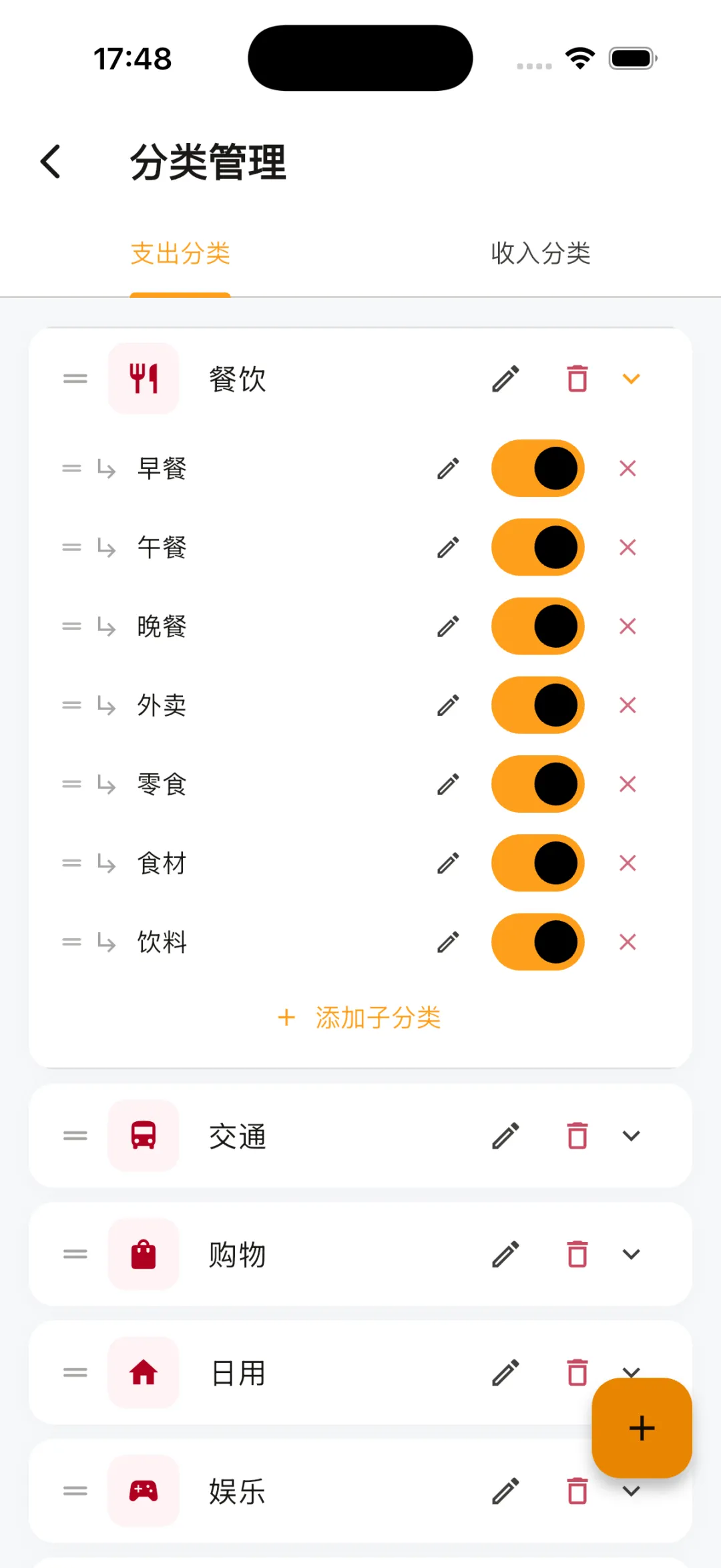This screenshot has height=1568, width=721.
Task: Expand the 交通 category
Action: coord(631,1136)
